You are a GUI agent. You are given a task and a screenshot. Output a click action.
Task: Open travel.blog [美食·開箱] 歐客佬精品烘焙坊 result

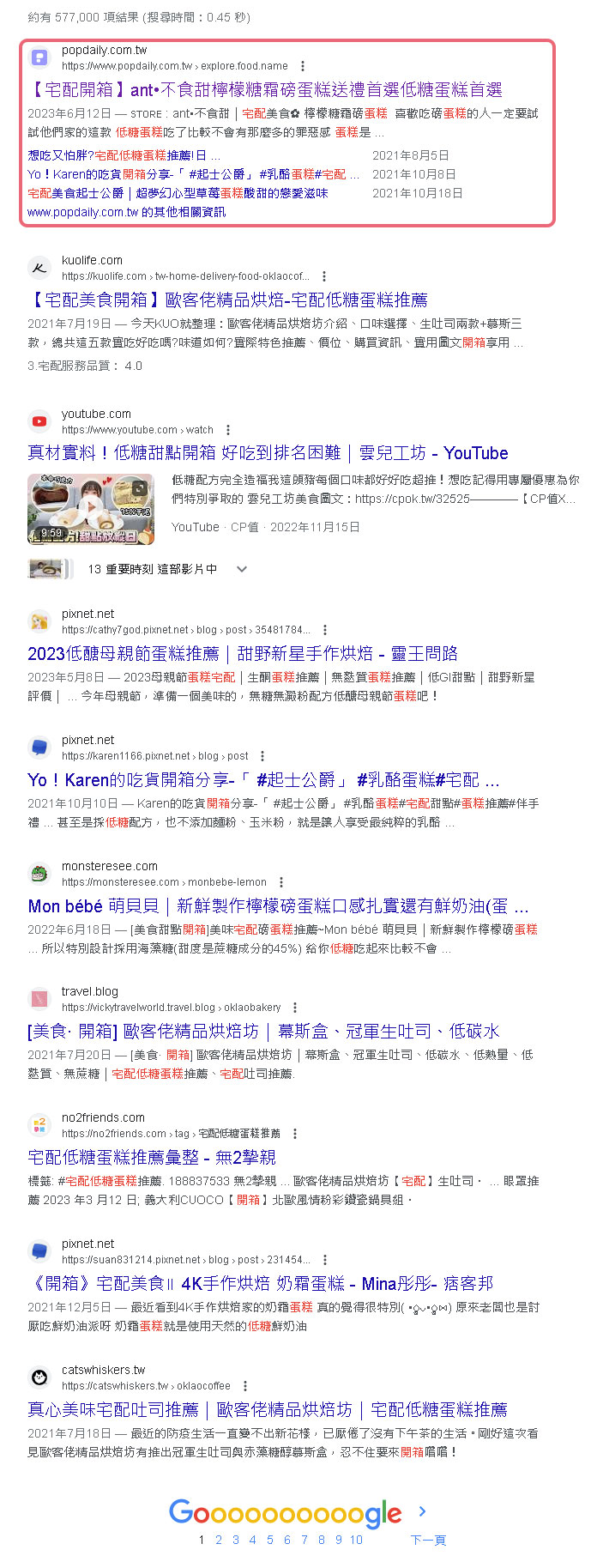click(x=263, y=1032)
